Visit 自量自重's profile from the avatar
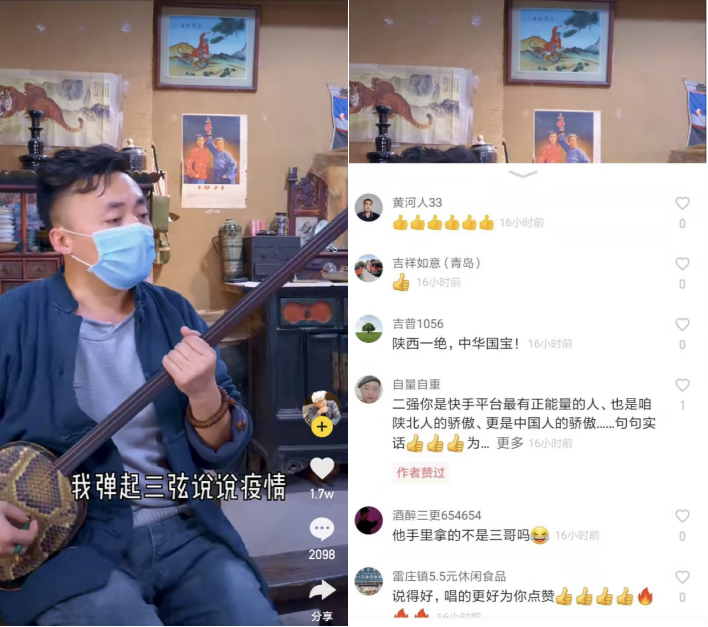Screen dimensions: 708x627 click(x=369, y=389)
